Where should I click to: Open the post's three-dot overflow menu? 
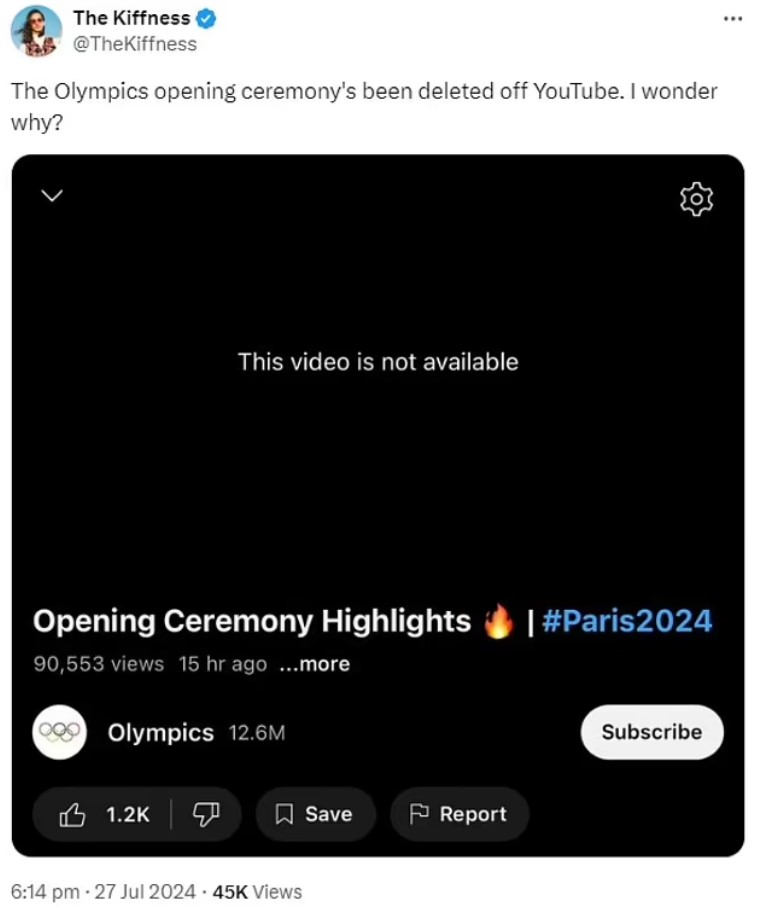[x=733, y=18]
